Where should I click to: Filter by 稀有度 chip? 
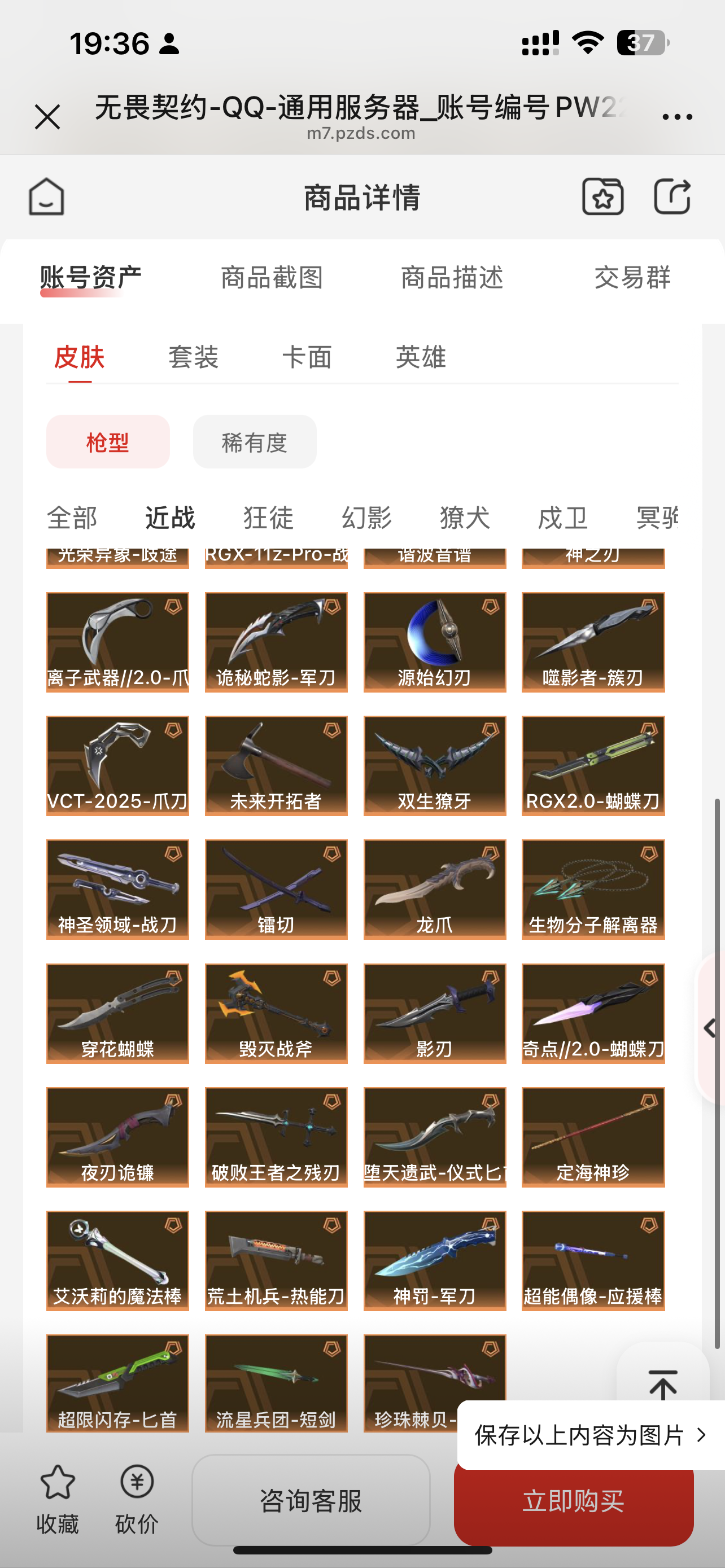point(255,442)
